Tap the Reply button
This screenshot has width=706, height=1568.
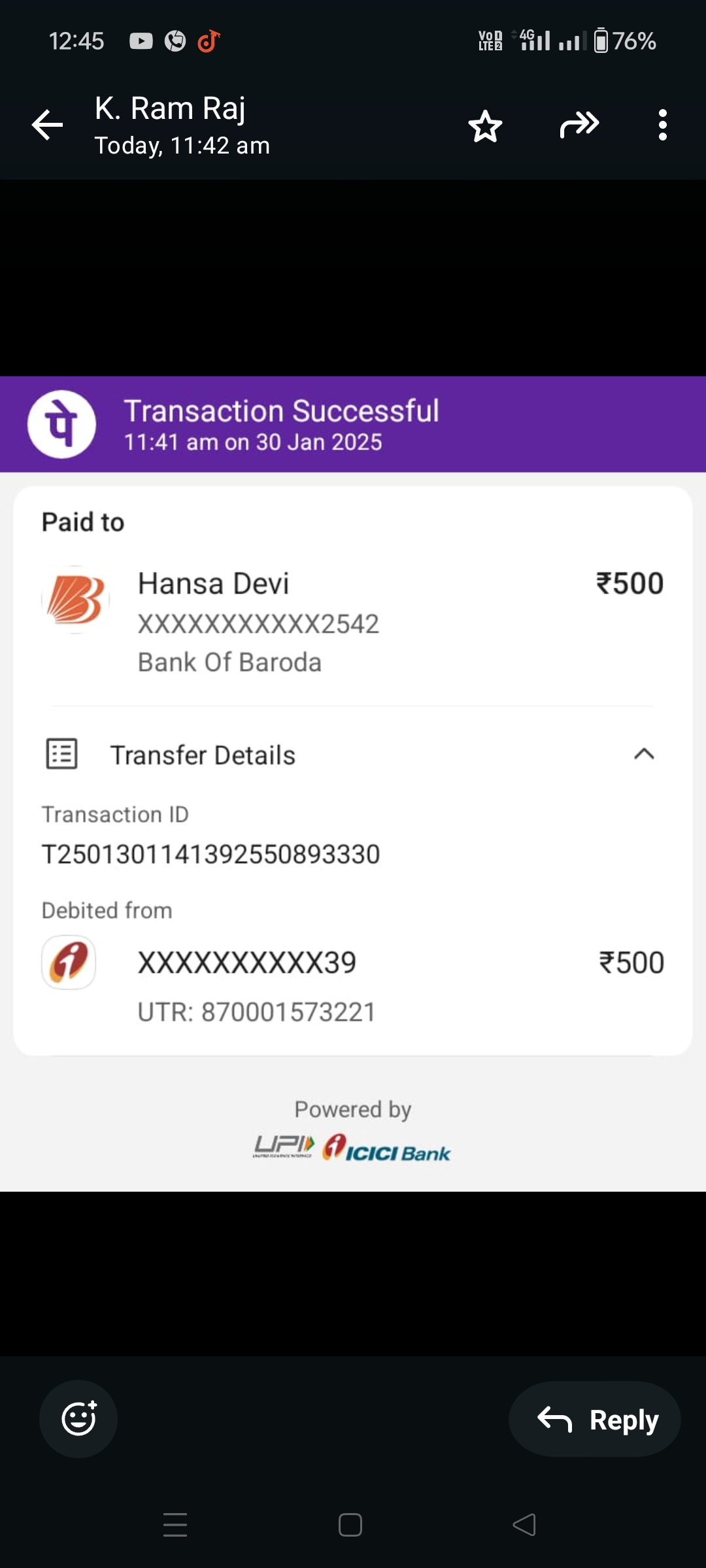595,1419
